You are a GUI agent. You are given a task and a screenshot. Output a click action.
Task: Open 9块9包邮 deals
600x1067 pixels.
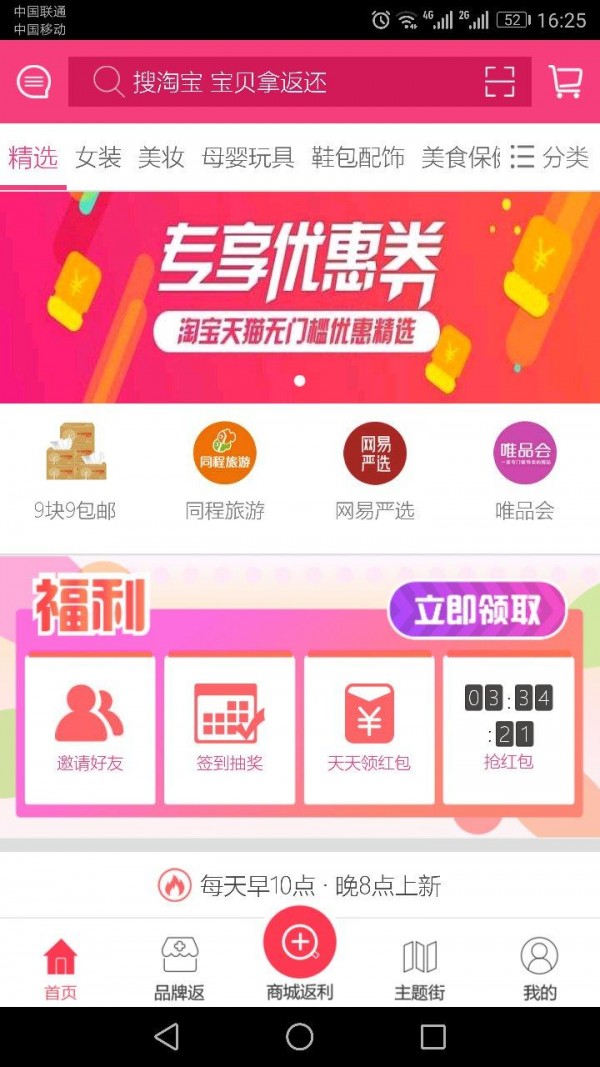tap(75, 470)
